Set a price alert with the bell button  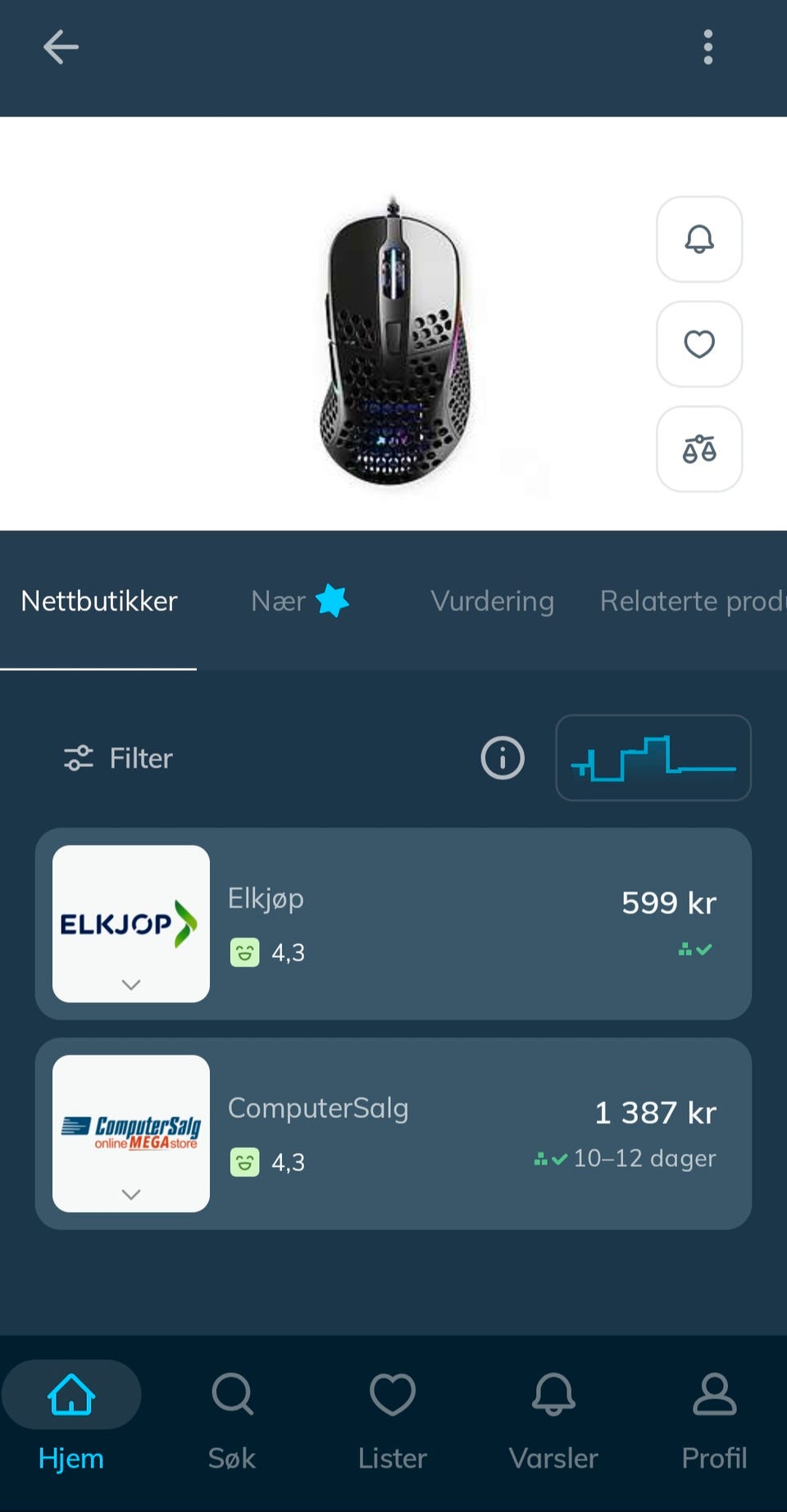point(699,239)
